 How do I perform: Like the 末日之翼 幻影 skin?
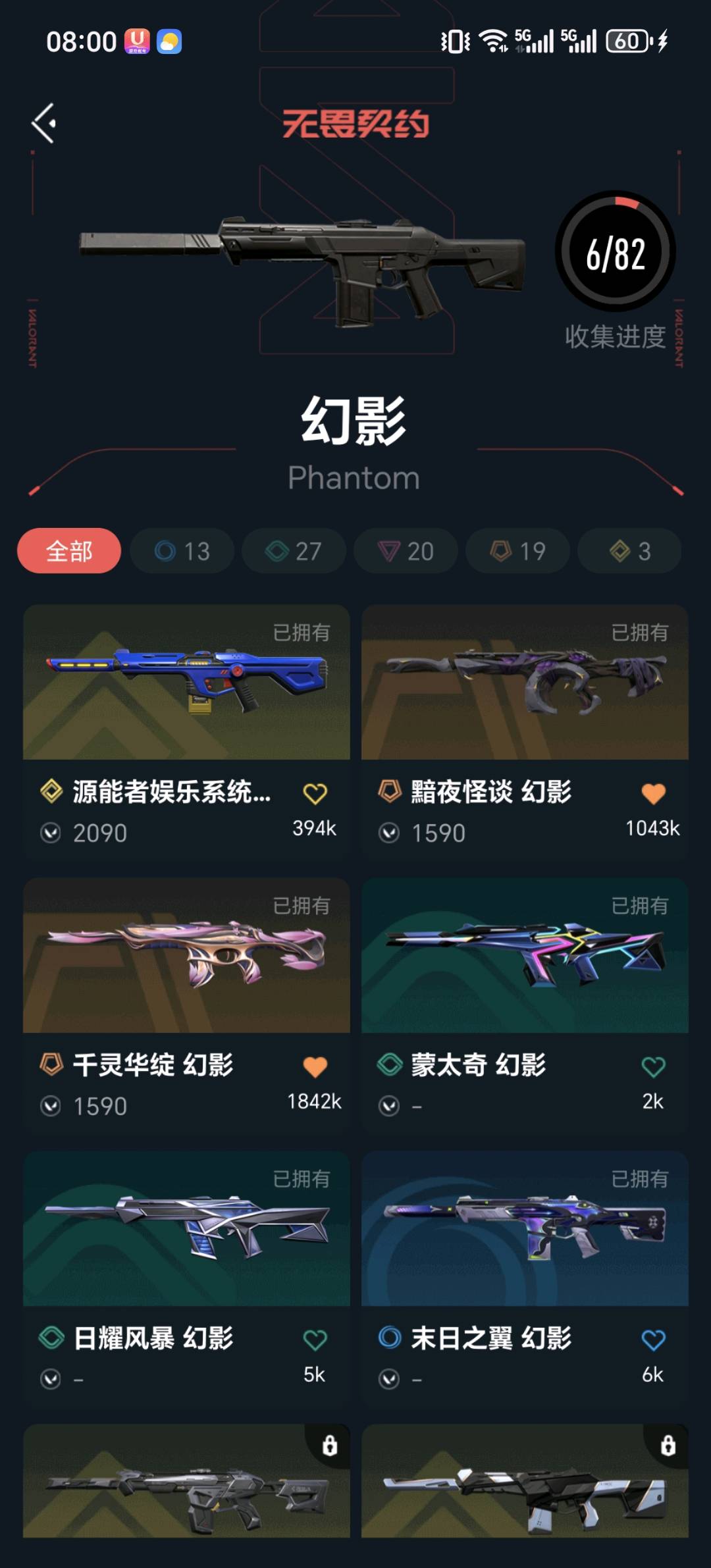pos(653,1340)
